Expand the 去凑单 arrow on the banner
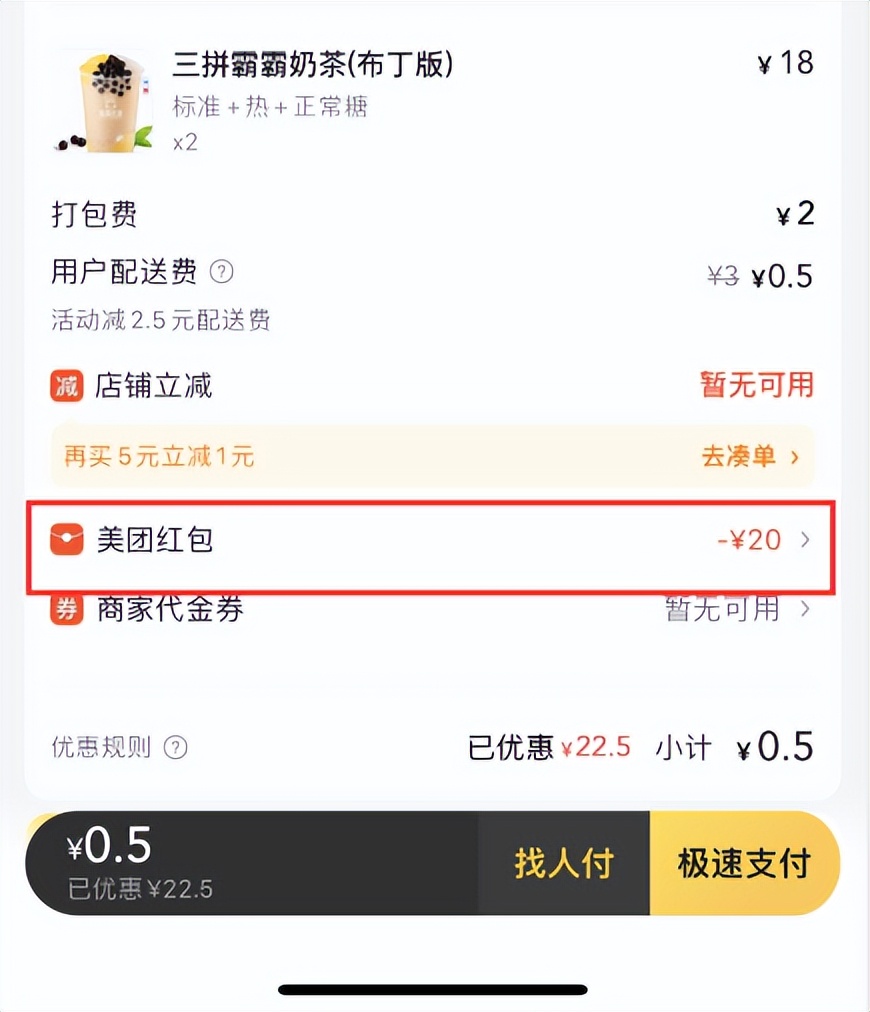The width and height of the screenshot is (870, 1012). [793, 456]
